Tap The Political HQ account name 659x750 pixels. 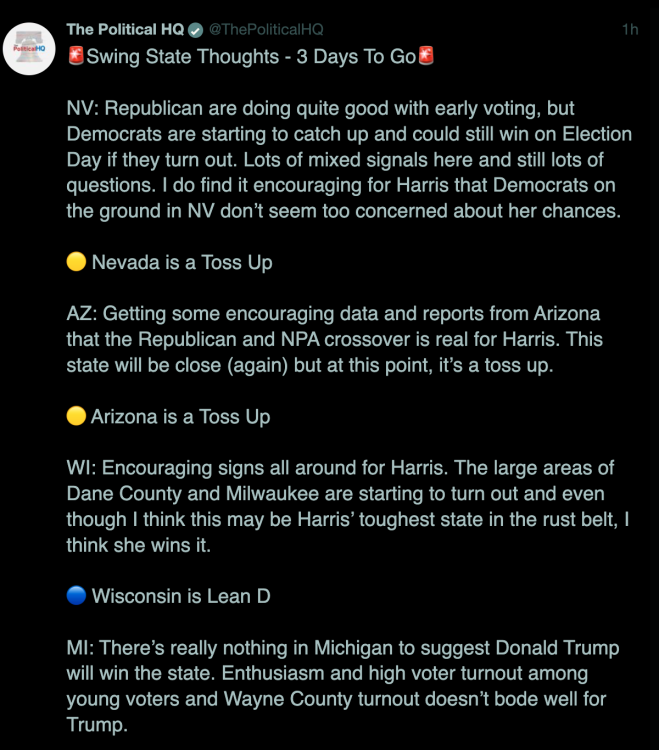tap(125, 30)
